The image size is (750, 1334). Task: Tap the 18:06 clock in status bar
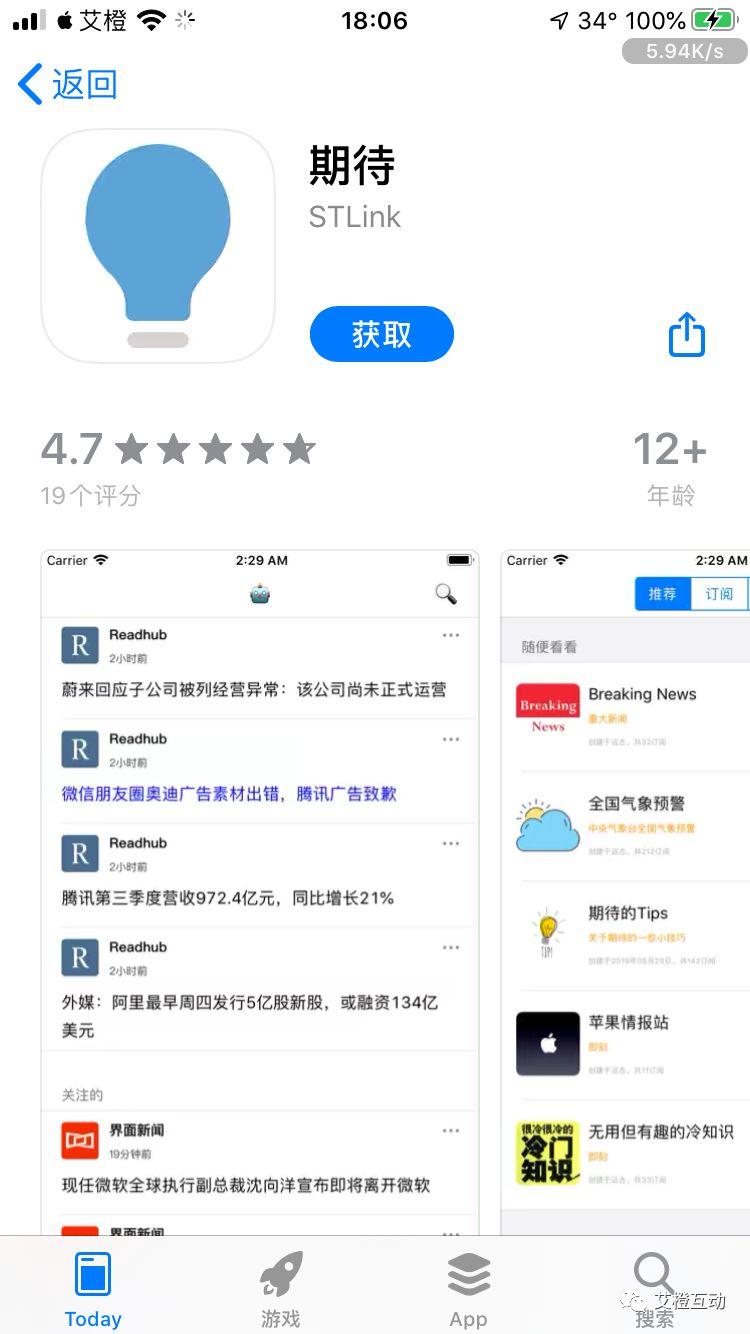tap(374, 20)
